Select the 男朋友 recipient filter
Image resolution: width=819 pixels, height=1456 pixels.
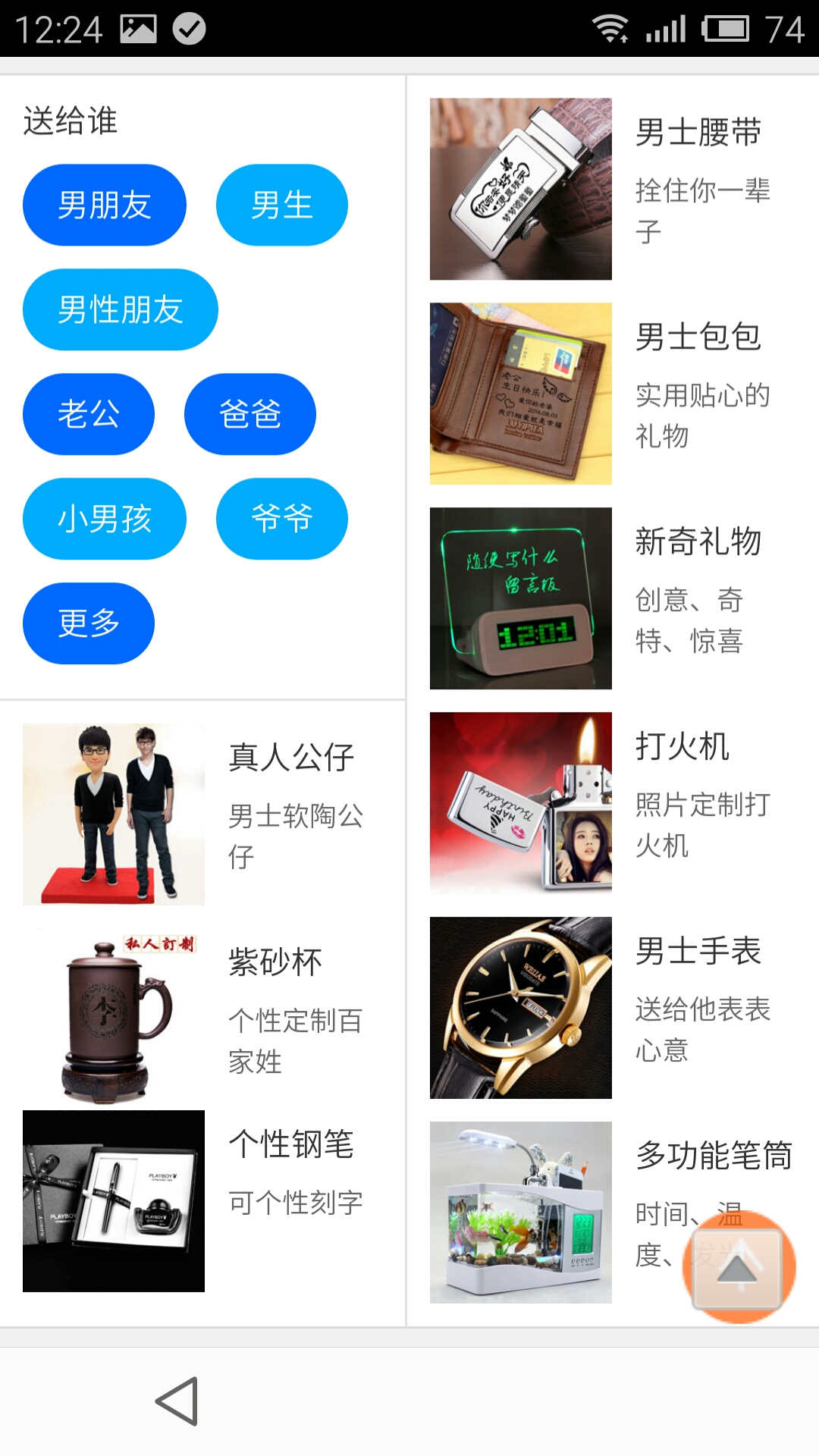click(105, 204)
